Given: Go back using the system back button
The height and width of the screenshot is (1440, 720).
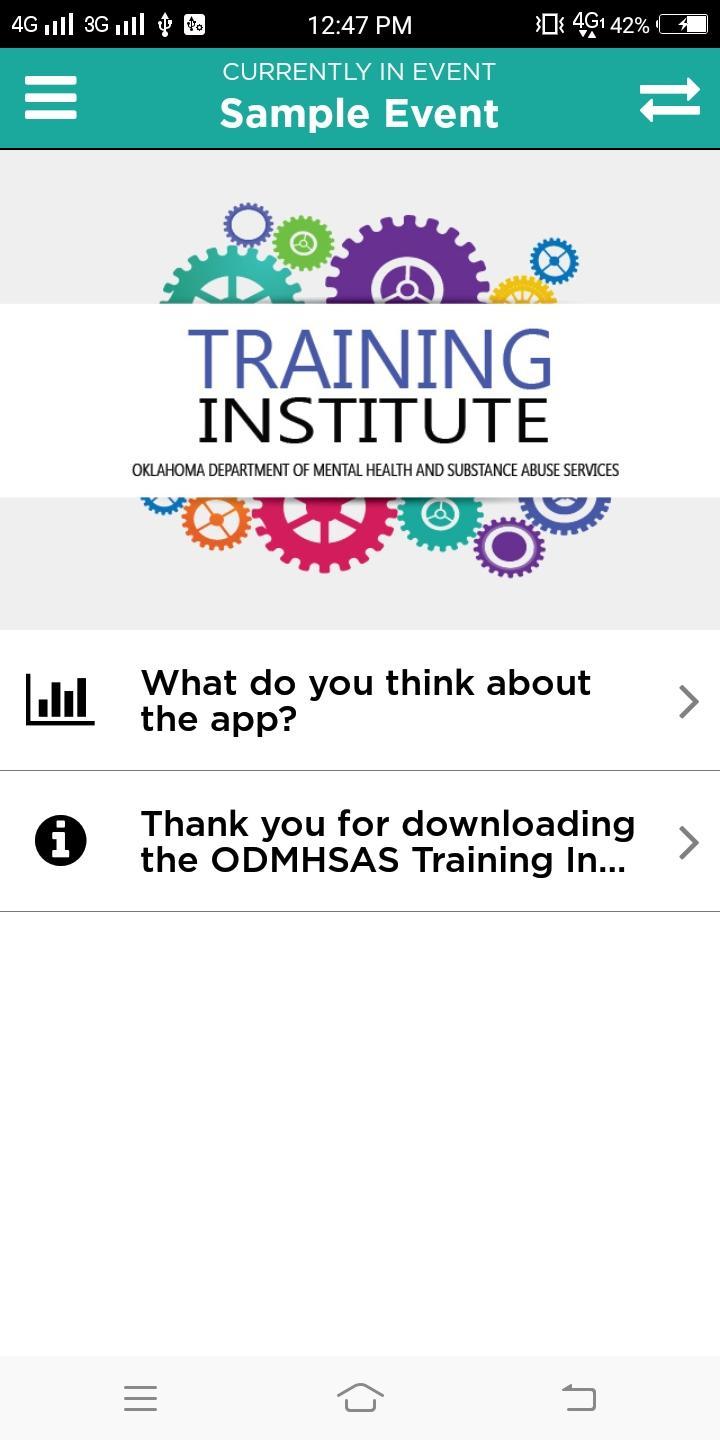Looking at the screenshot, I should (x=578, y=1397).
